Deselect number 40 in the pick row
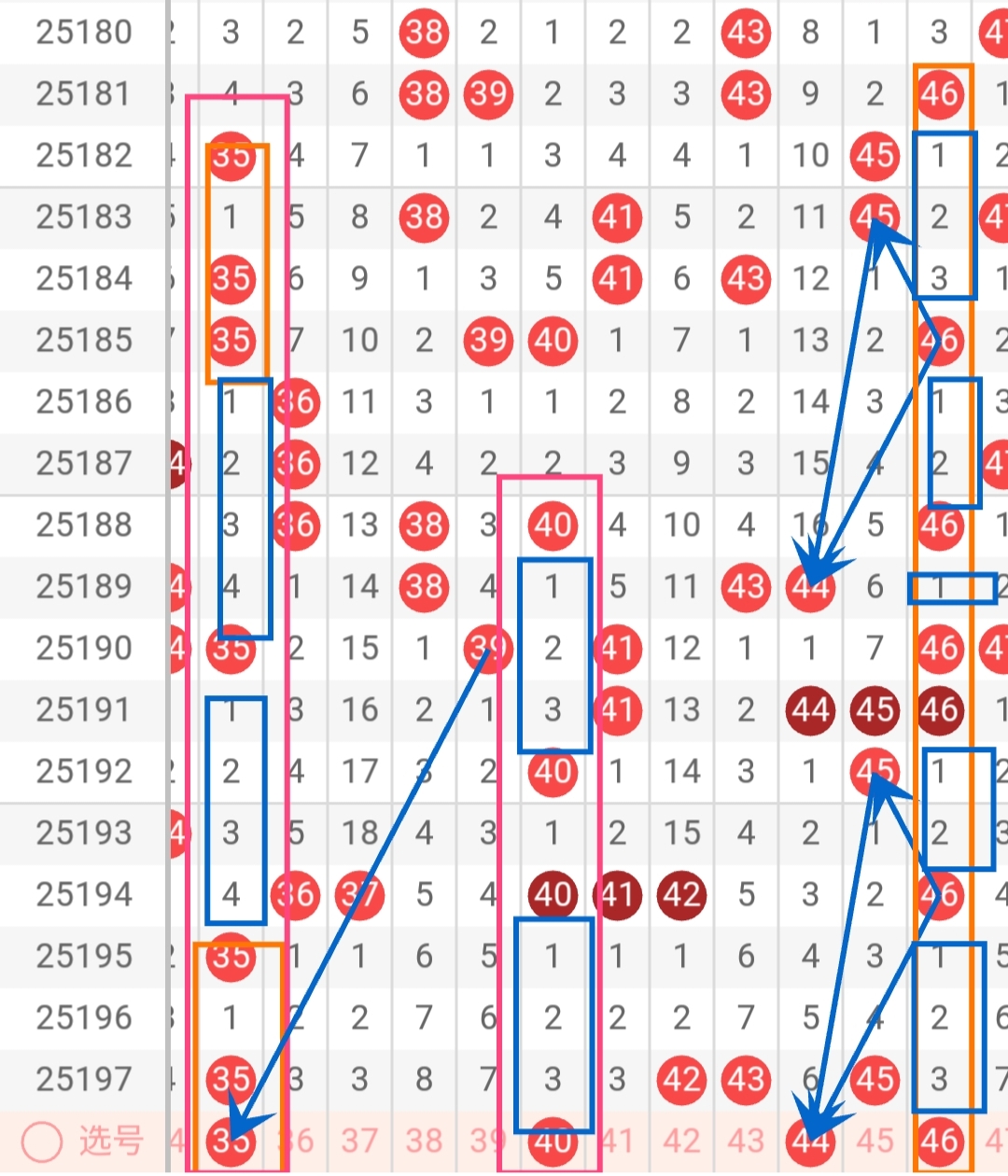This screenshot has width=1008, height=1176. (553, 1141)
